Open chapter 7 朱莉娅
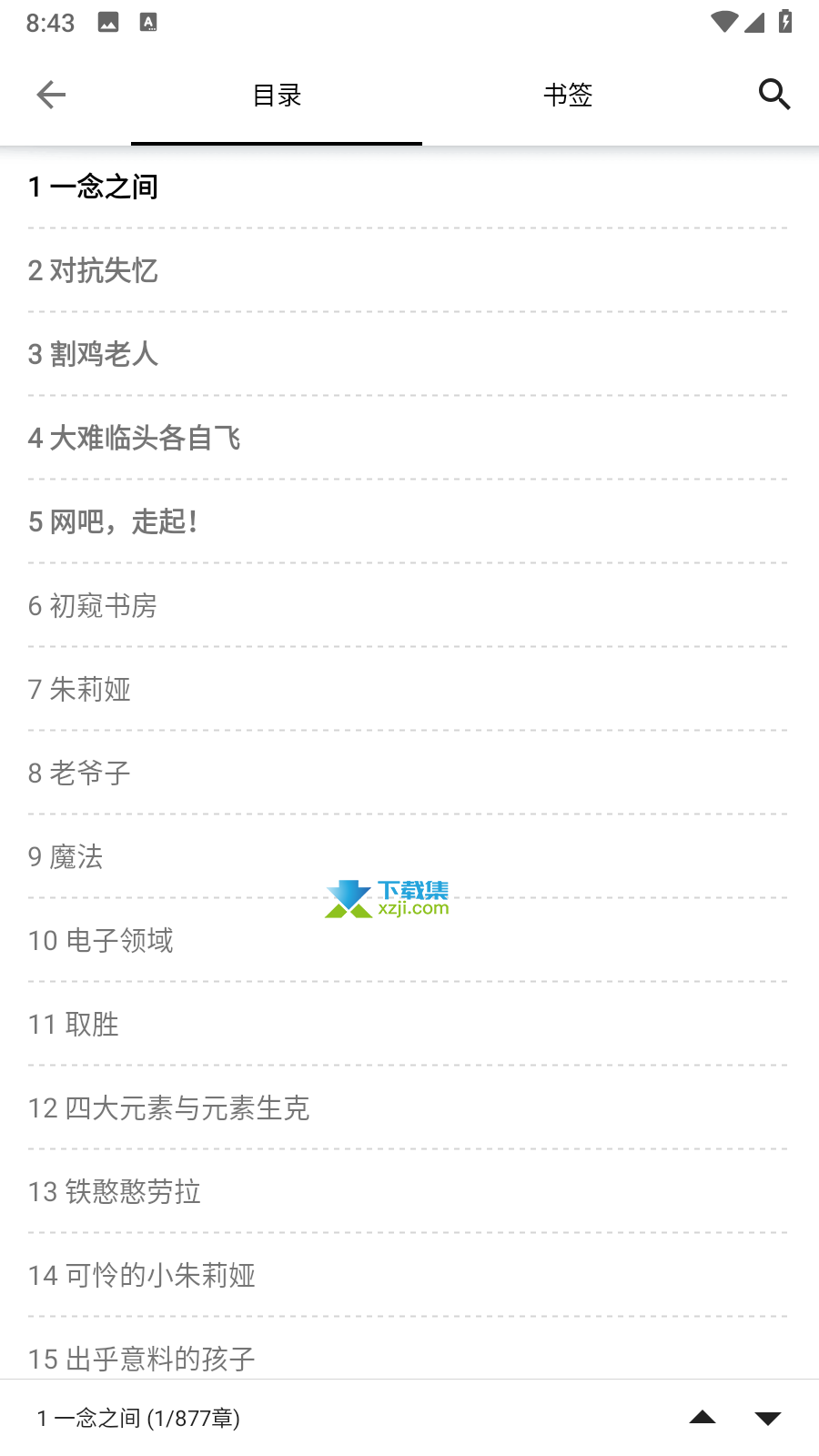Screen dimensions: 819x1456 [x=409, y=689]
